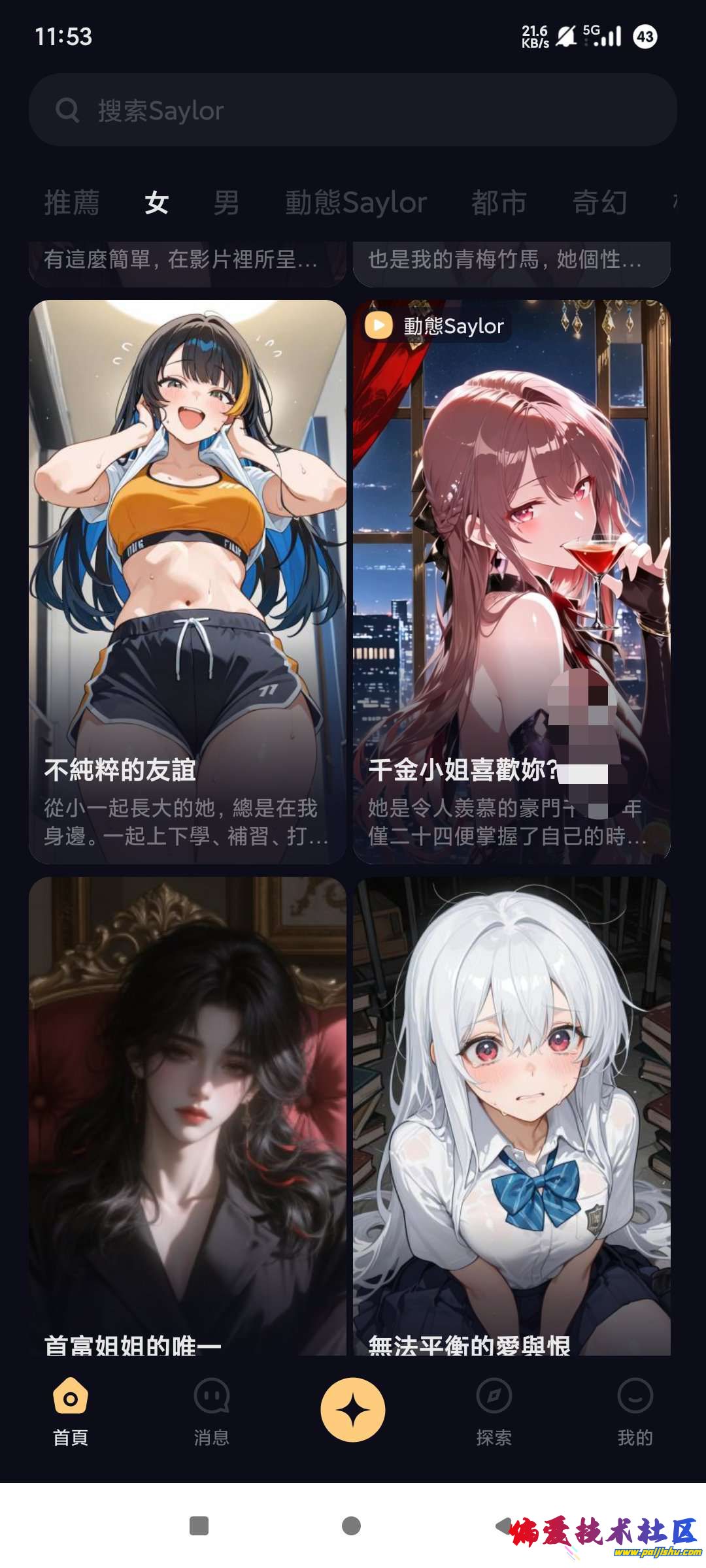Viewport: 706px width, 1568px height.
Task: Open the 不純粹的友誼 character card
Action: click(187, 581)
